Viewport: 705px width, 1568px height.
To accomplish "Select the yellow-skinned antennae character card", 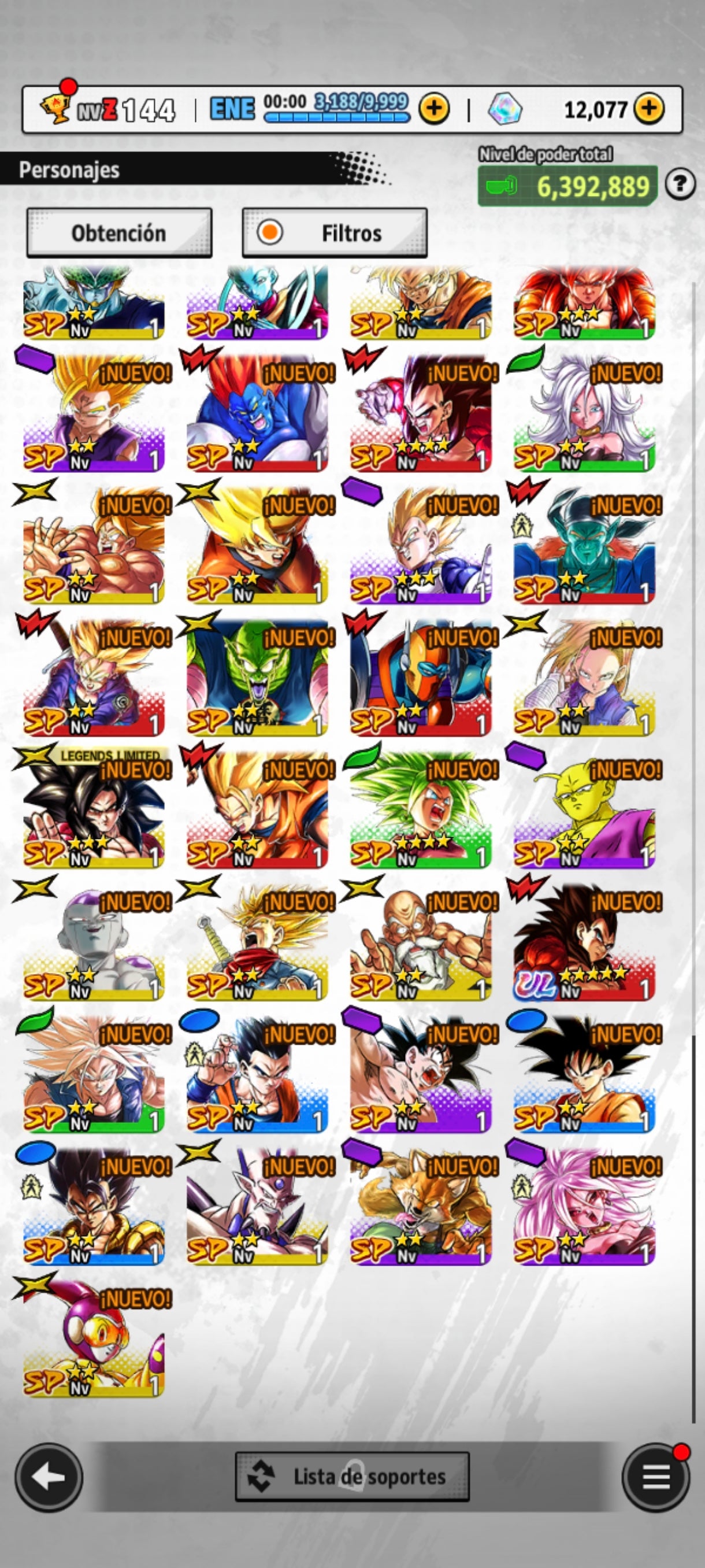I will tap(584, 807).
